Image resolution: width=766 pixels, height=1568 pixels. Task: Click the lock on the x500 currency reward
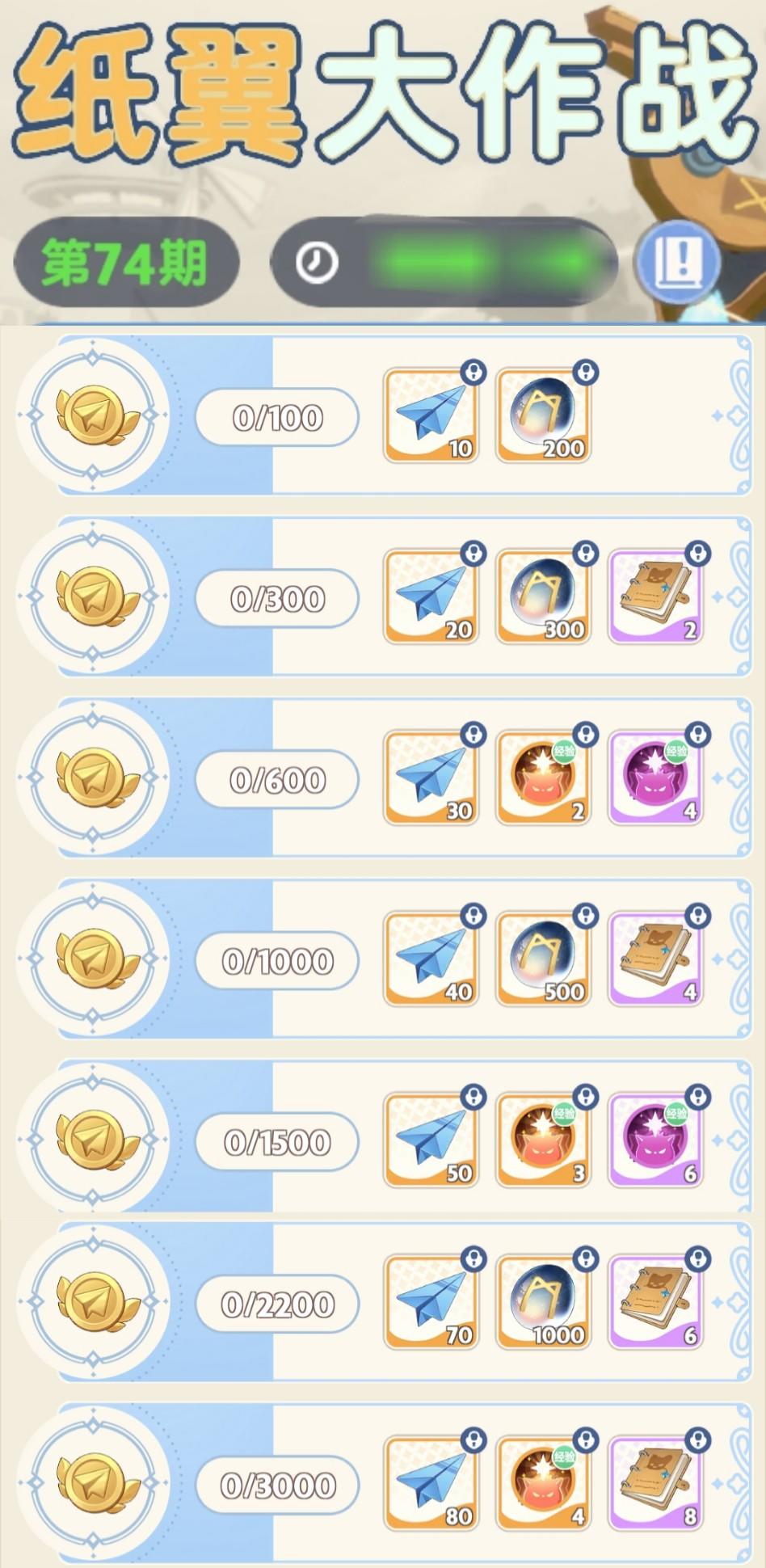coord(587,916)
